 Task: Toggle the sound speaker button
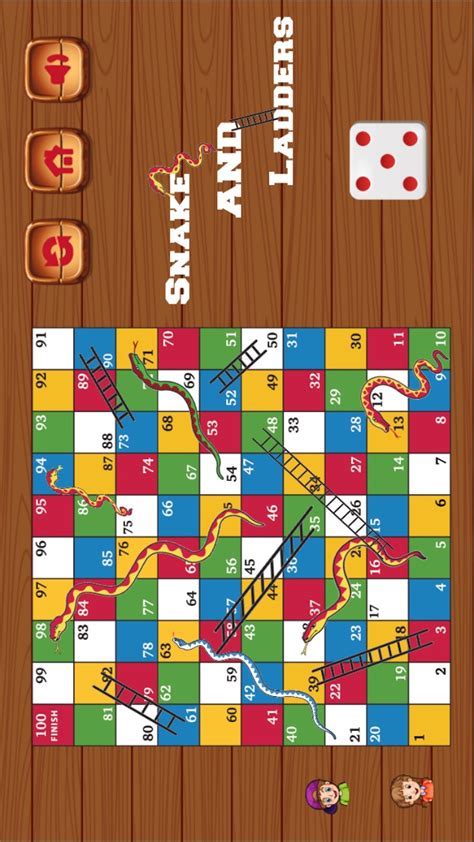click(x=57, y=69)
